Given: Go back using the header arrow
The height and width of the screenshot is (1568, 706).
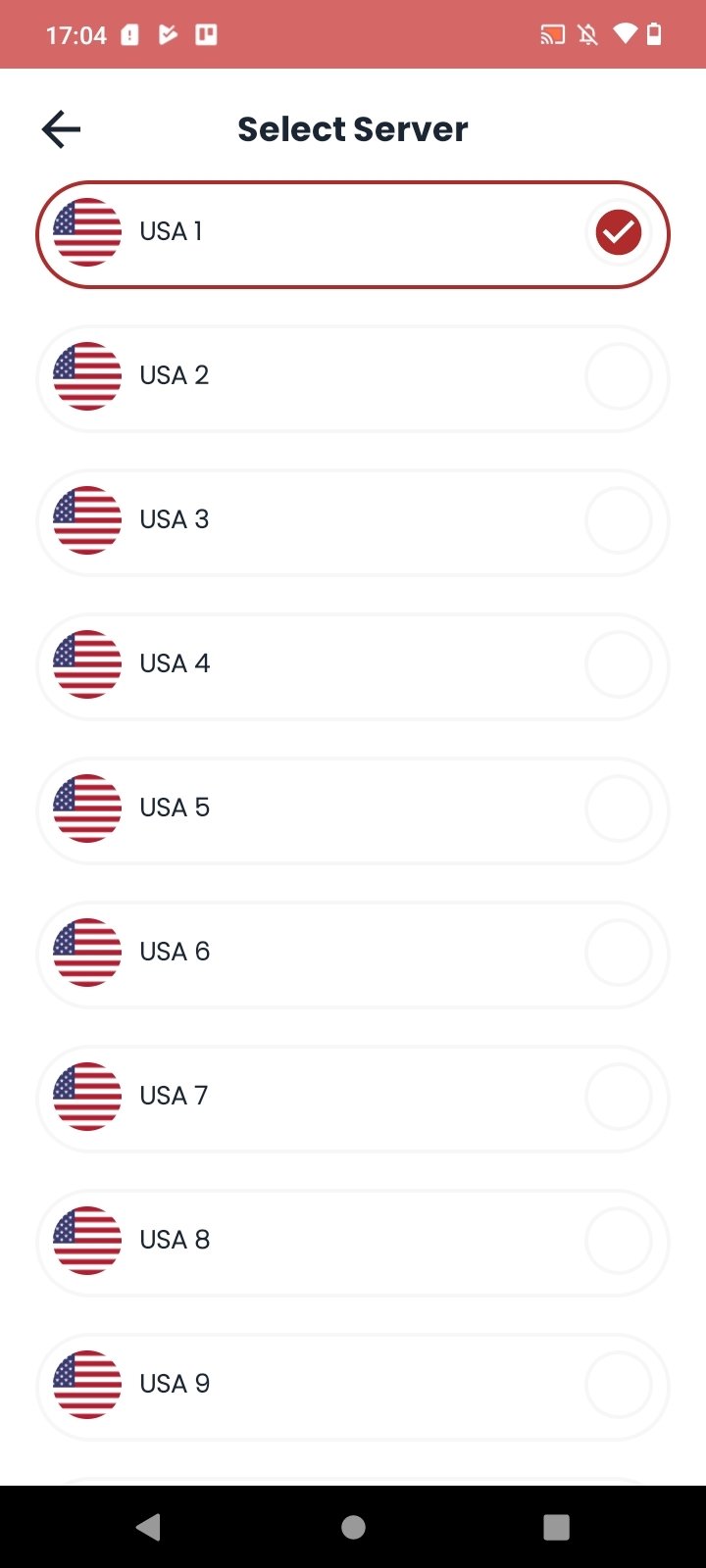Looking at the screenshot, I should [x=61, y=129].
